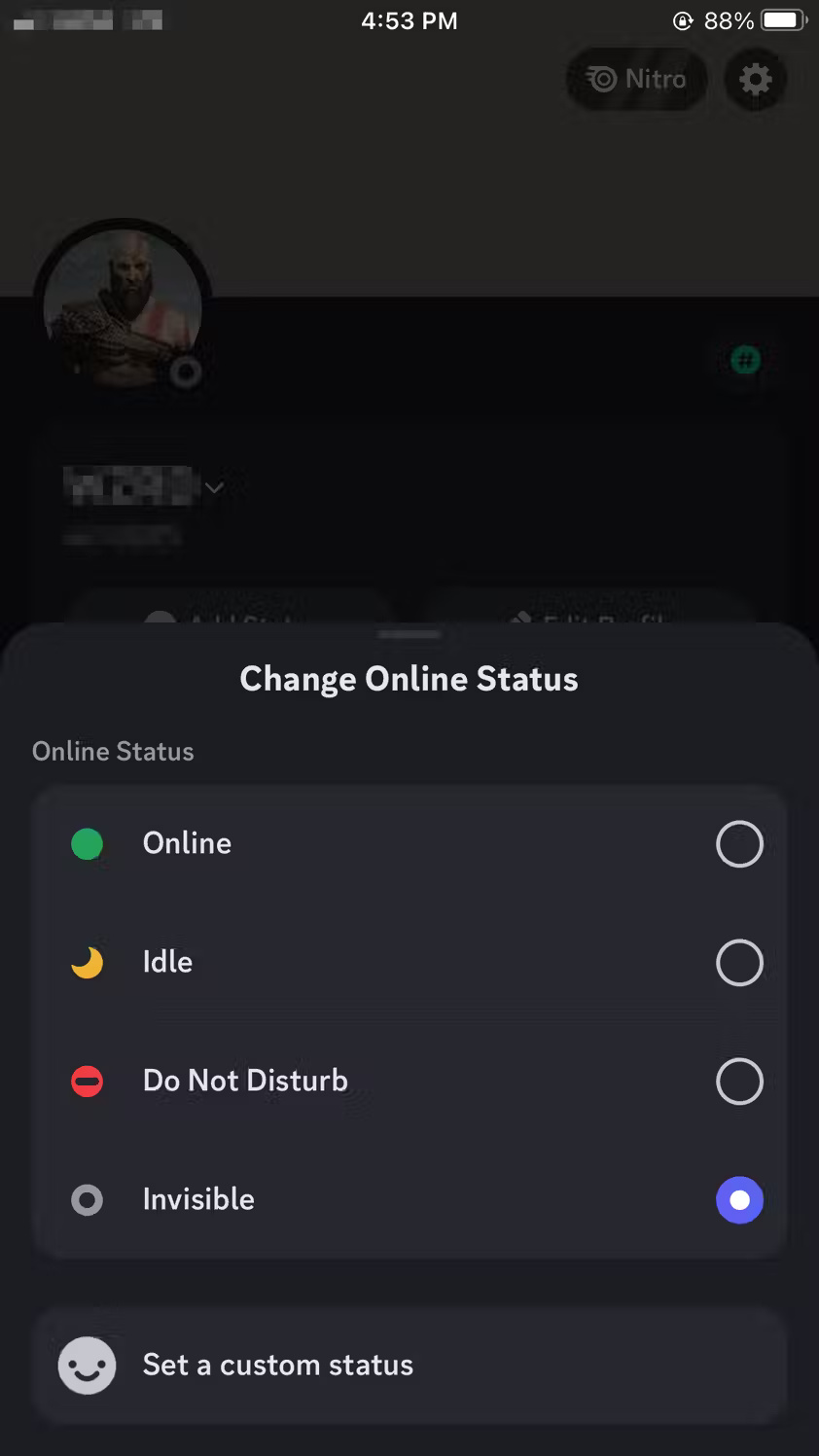This screenshot has width=819, height=1456.
Task: Select the Idle status radio button
Action: click(x=739, y=962)
